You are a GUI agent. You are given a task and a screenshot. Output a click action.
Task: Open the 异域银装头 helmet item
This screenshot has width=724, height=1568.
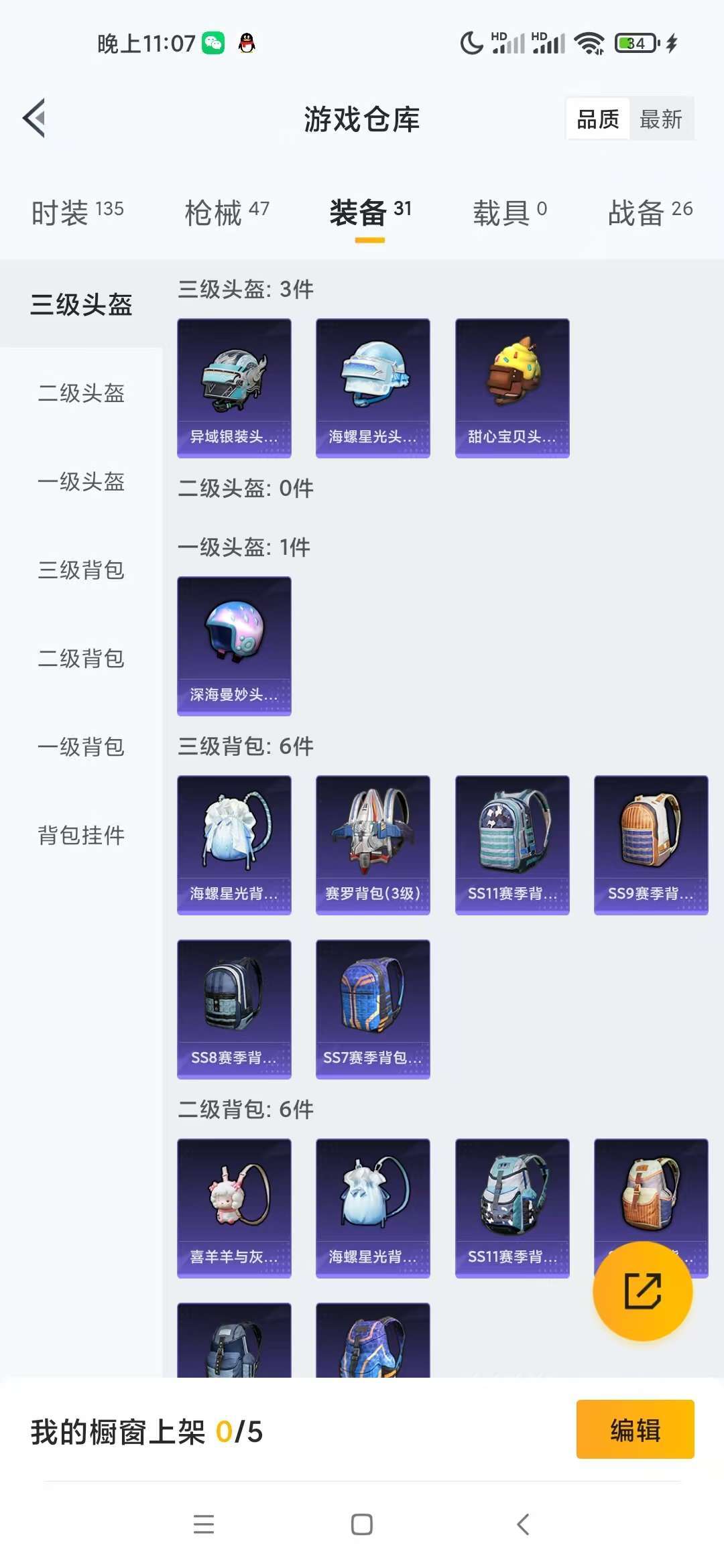tap(234, 388)
